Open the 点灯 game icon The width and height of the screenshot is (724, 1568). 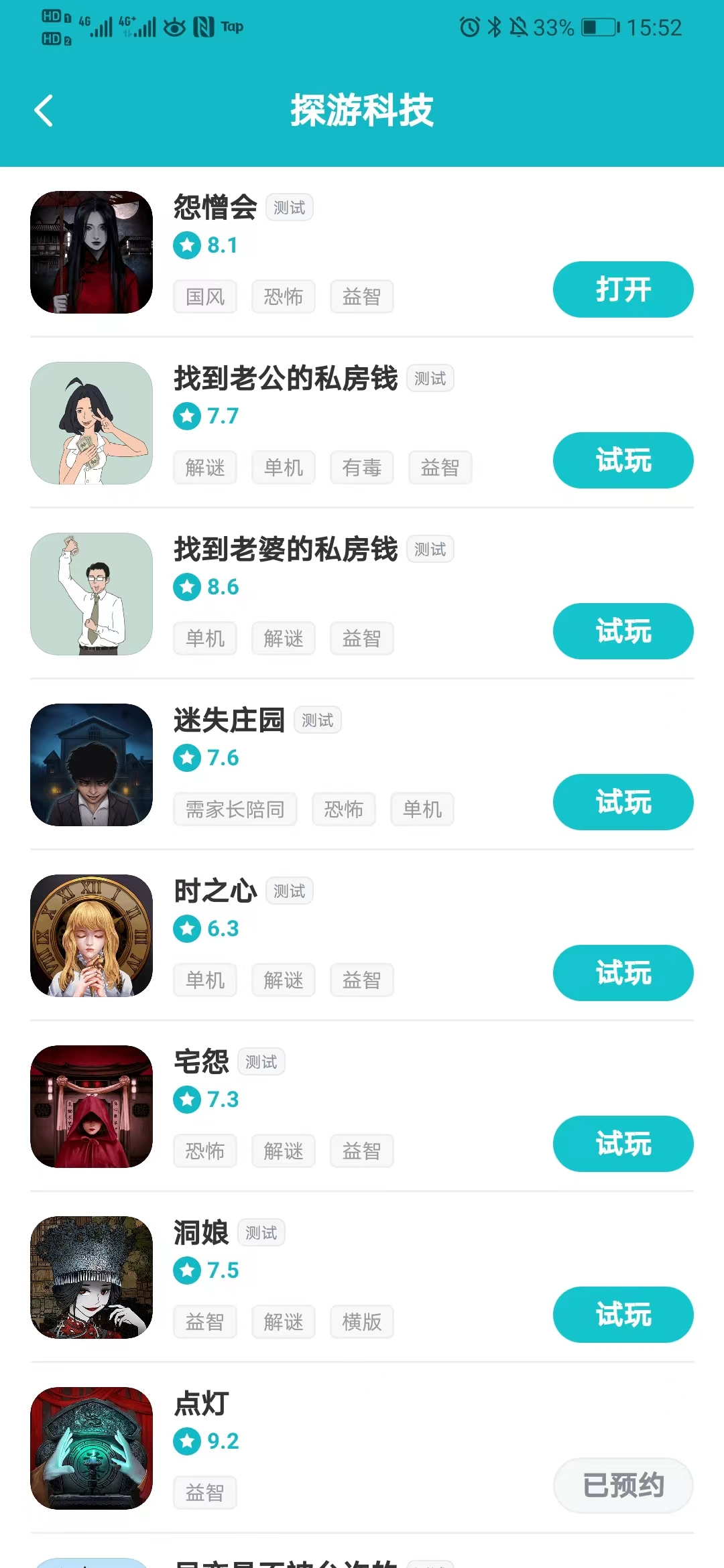tap(92, 1449)
